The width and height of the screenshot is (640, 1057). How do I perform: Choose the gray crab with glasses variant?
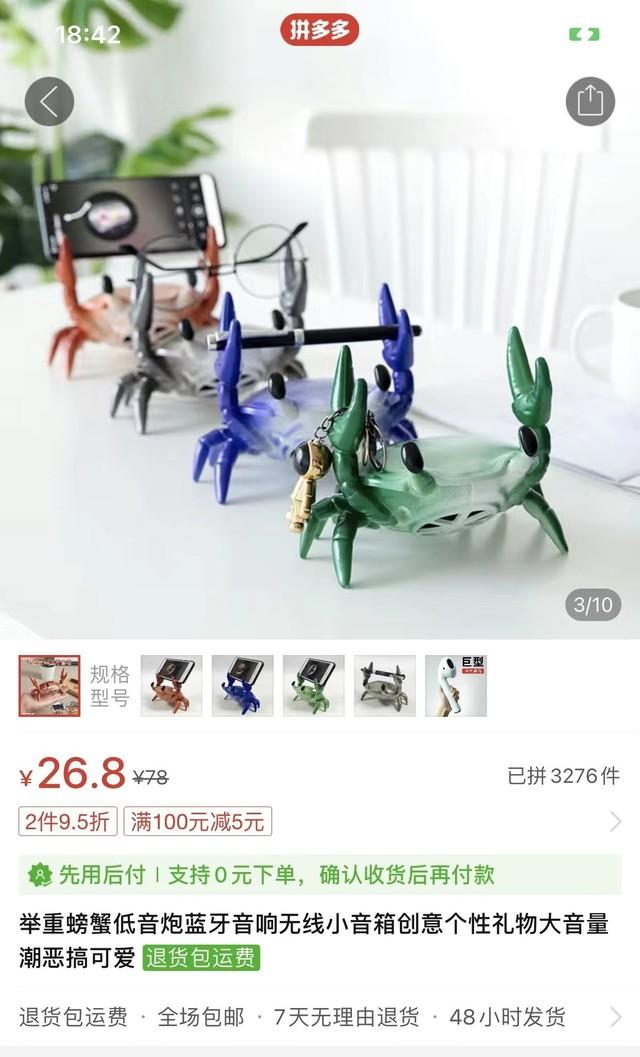[x=384, y=686]
